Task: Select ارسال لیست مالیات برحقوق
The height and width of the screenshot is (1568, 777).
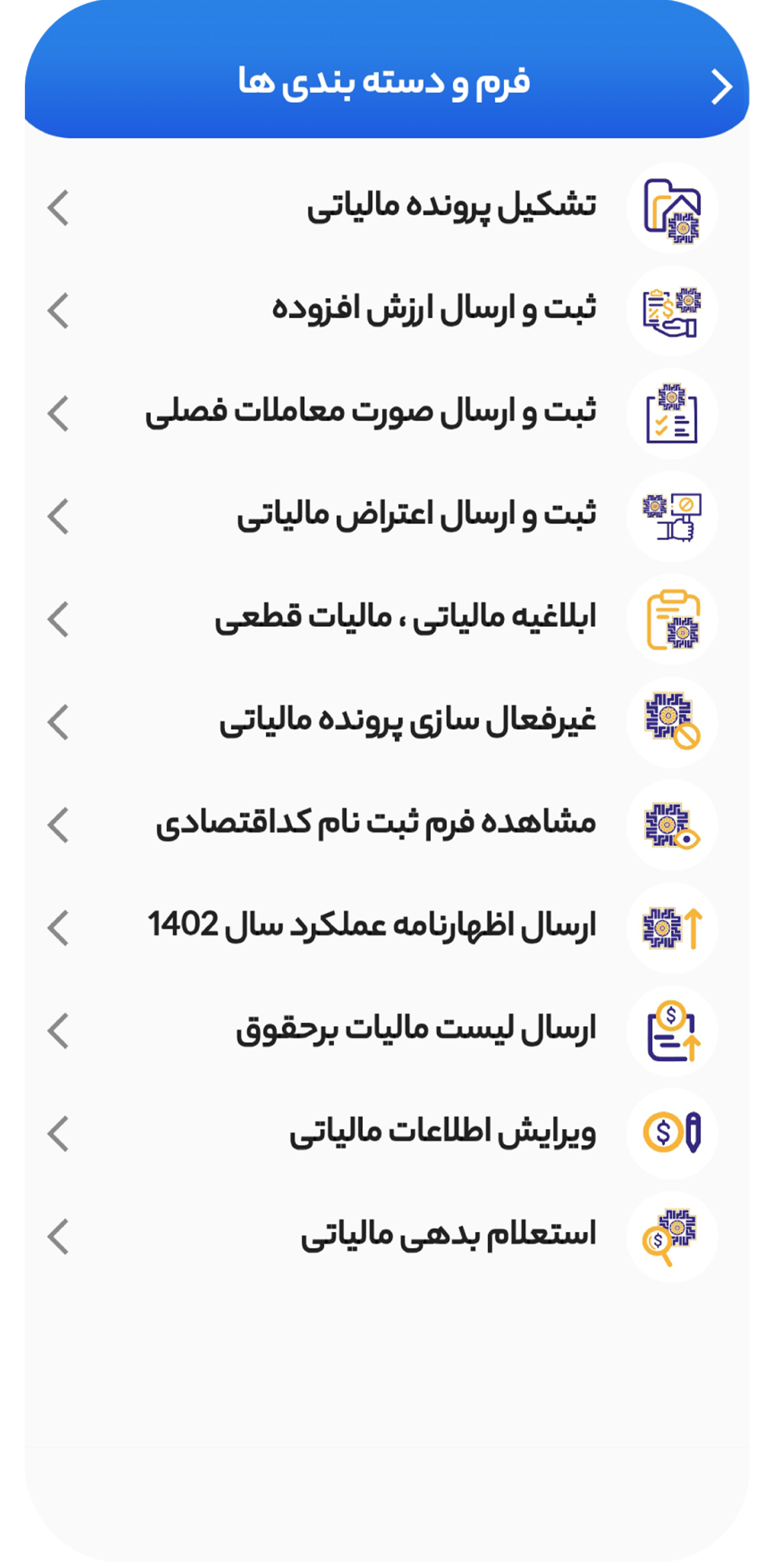Action: [x=416, y=1030]
